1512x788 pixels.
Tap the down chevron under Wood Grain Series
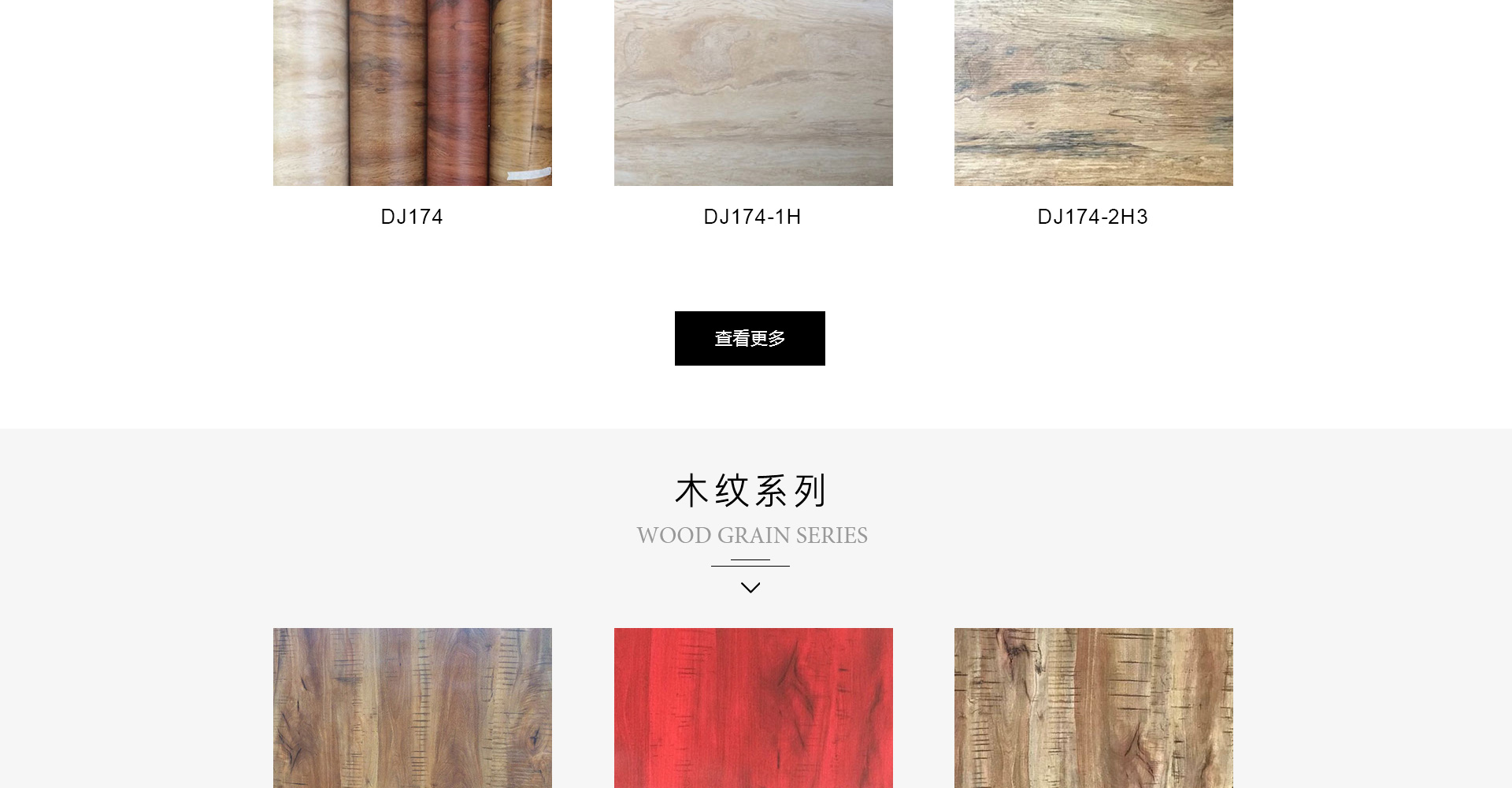coord(750,588)
